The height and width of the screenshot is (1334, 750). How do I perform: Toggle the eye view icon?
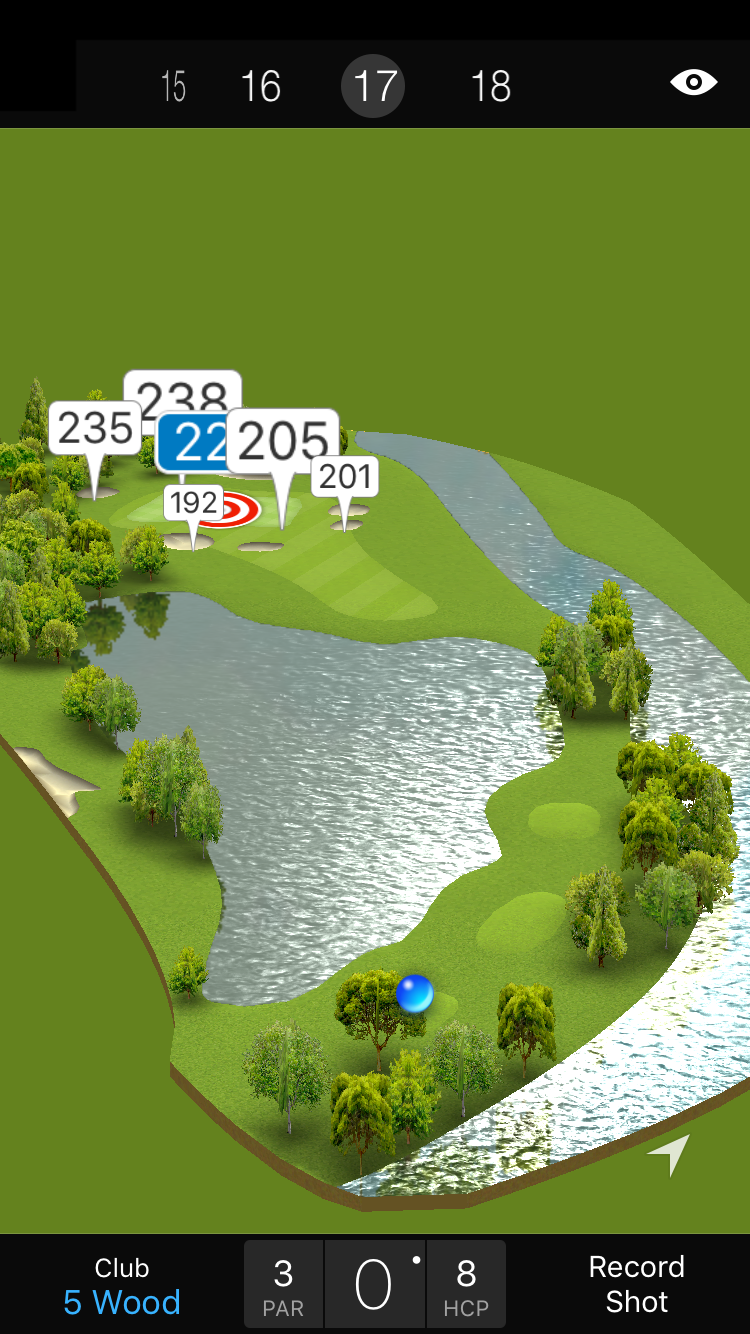coord(693,83)
